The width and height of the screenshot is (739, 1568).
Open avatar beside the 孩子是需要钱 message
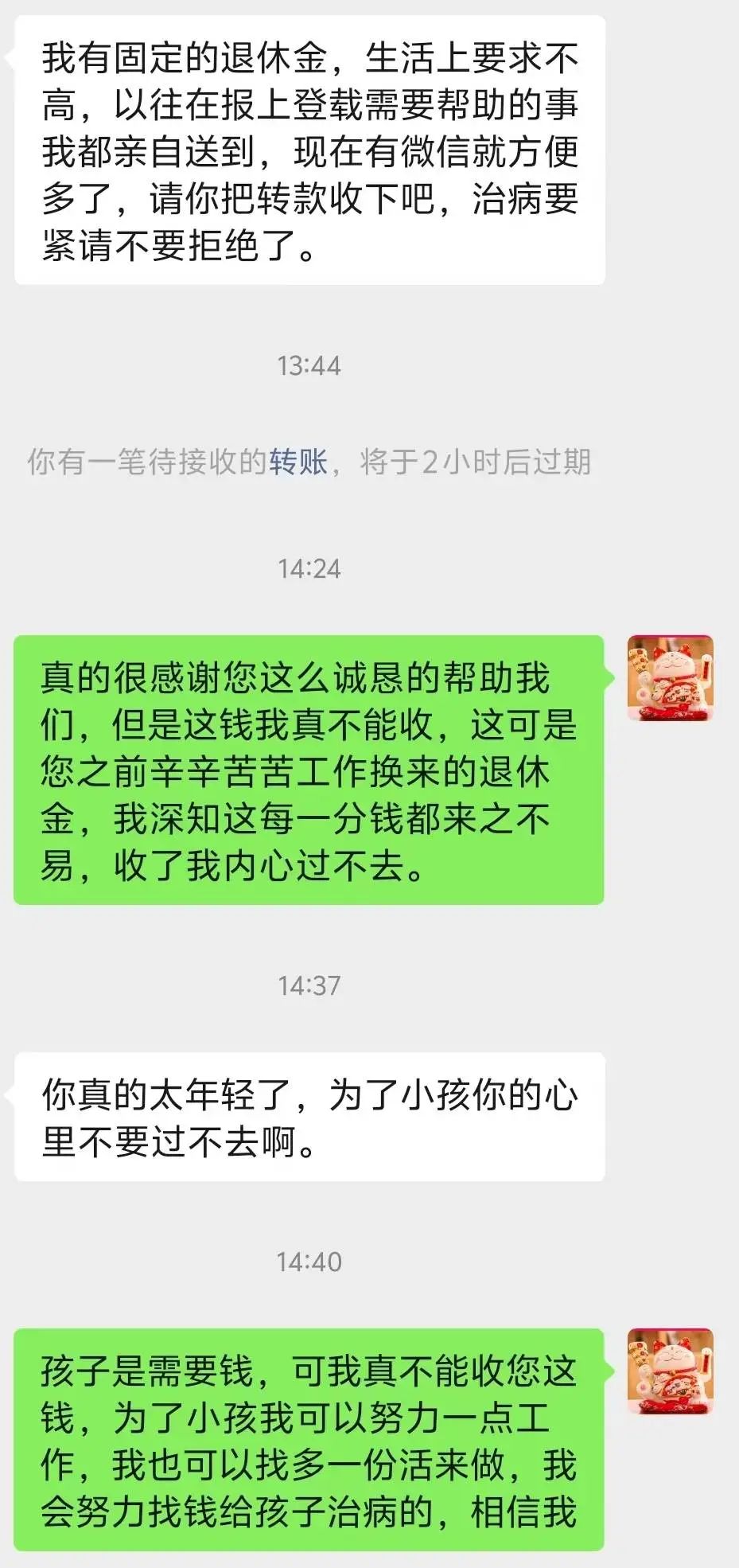670,1371
